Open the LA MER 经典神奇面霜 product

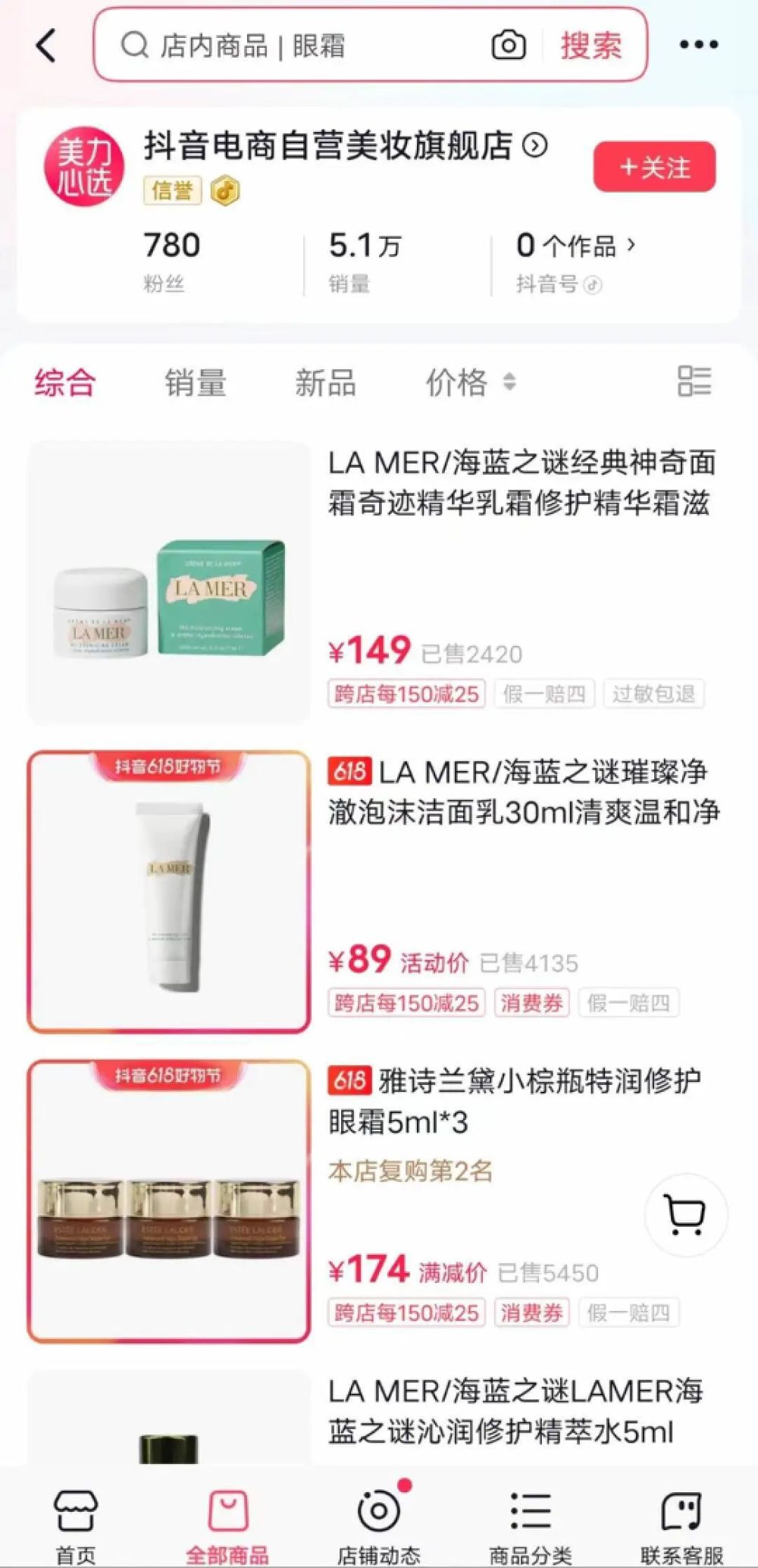(x=522, y=482)
